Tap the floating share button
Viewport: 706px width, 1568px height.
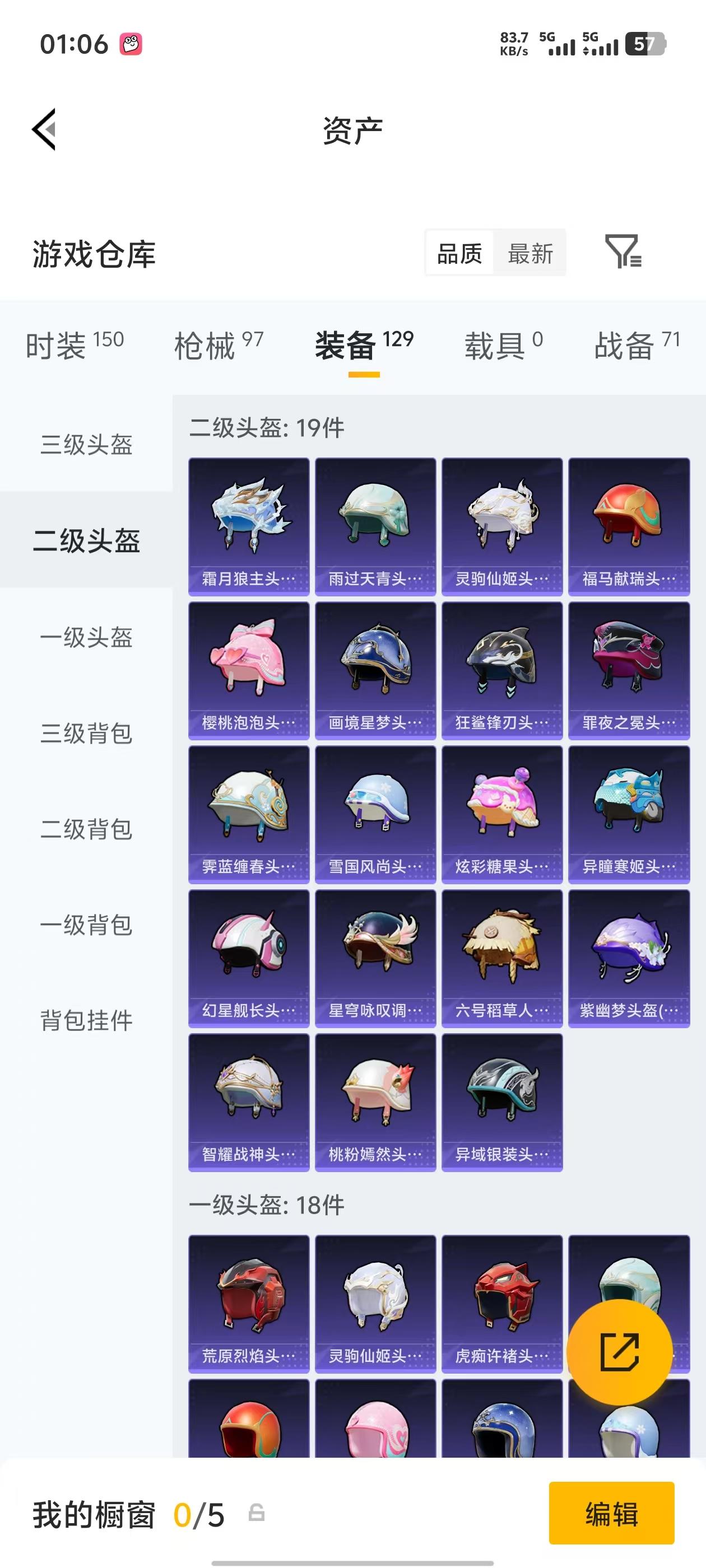[620, 1352]
